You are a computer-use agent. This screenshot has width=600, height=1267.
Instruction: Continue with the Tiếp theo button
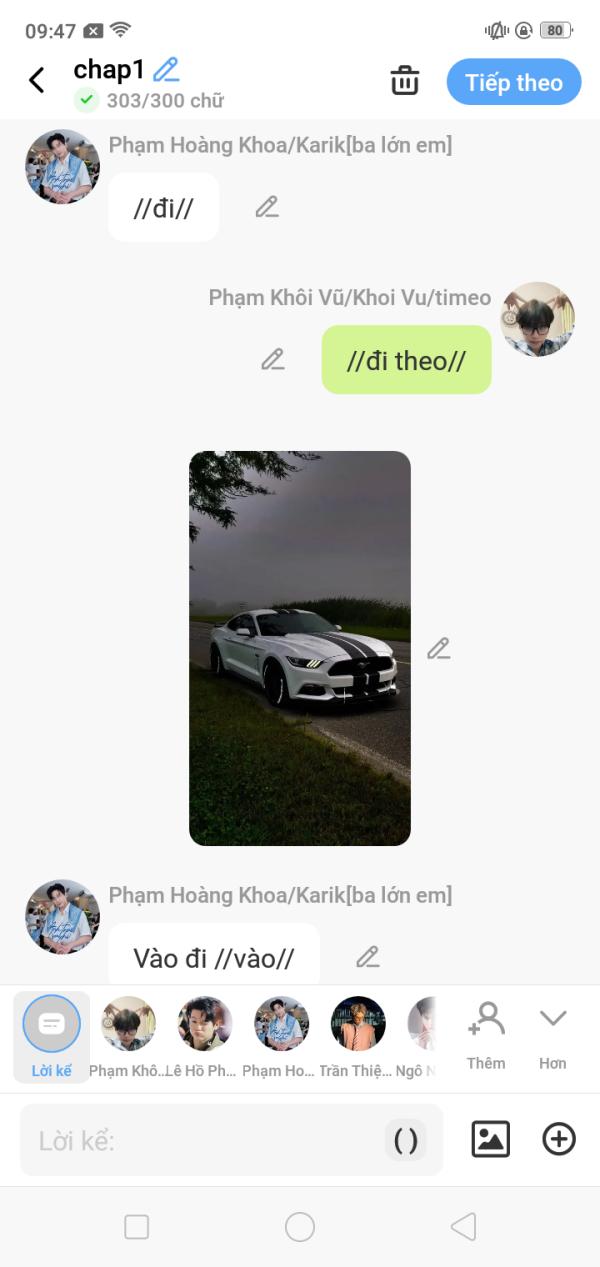tap(514, 82)
